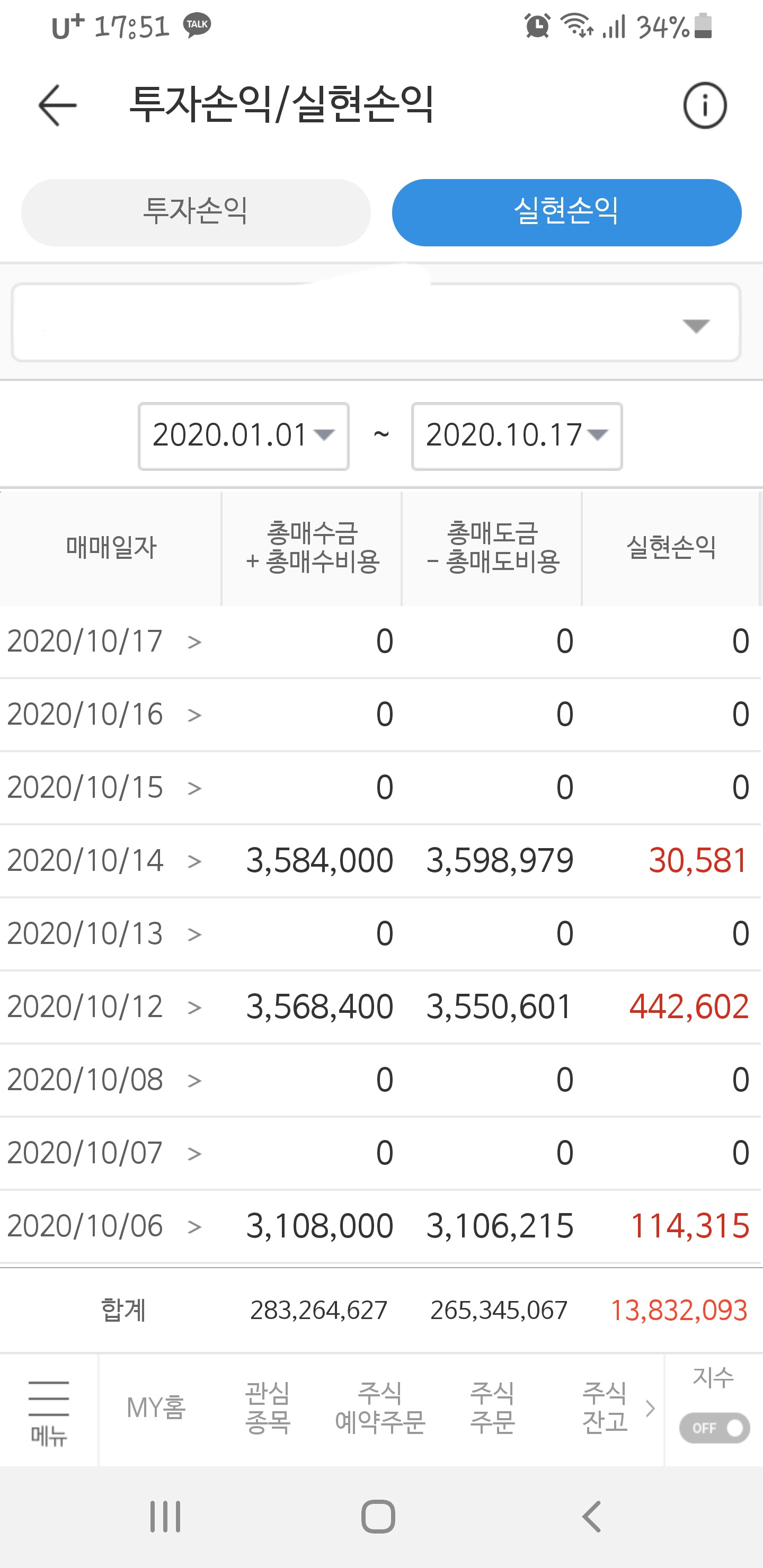Image resolution: width=763 pixels, height=1568 pixels.
Task: Go back using the arrow icon
Action: pyautogui.click(x=57, y=105)
